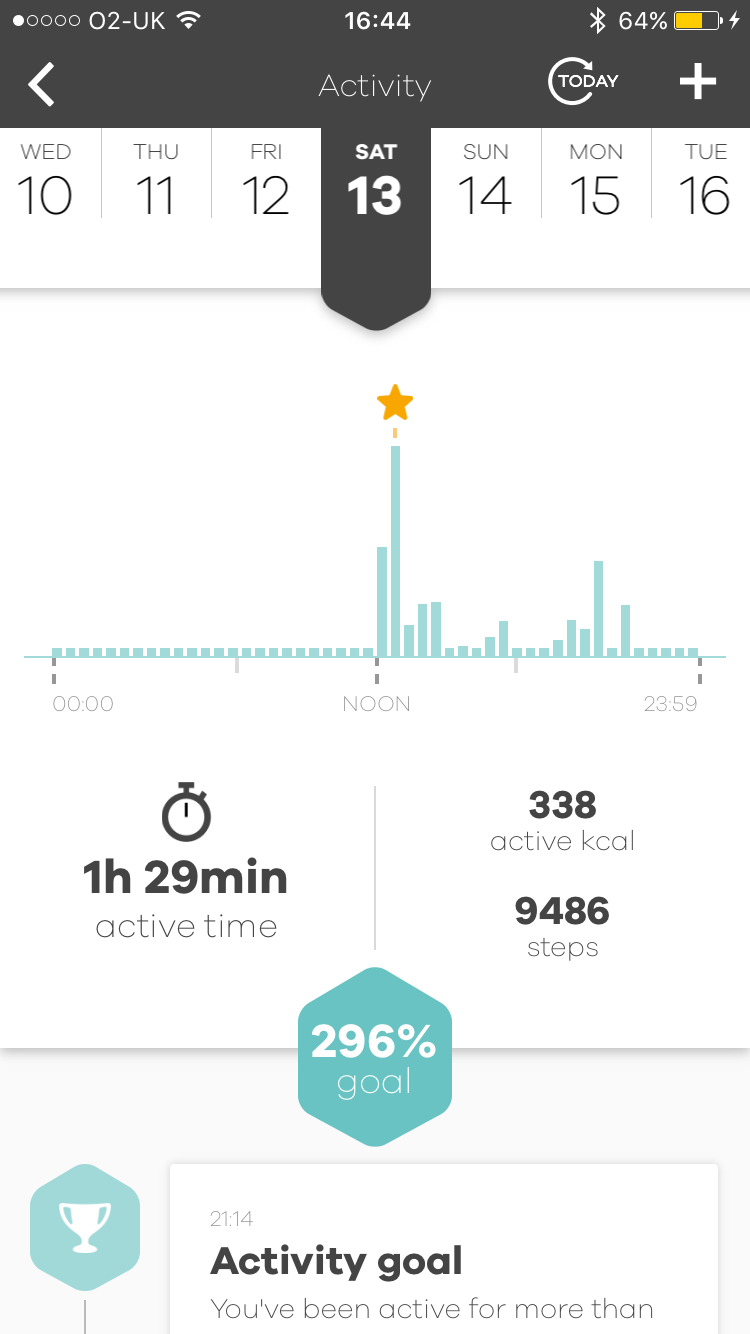
Task: Open Tuesday 16 activity data
Action: tap(704, 180)
